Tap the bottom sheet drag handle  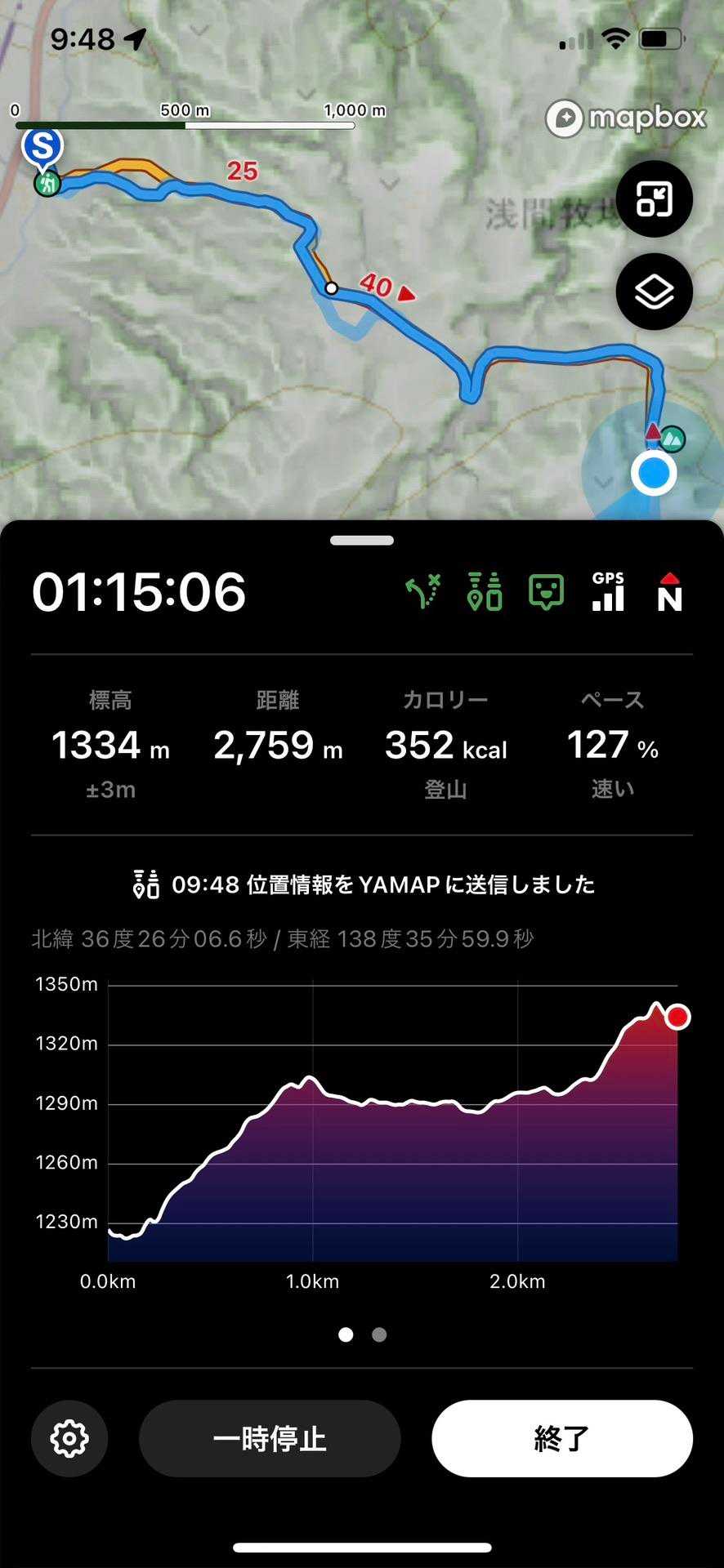362,541
